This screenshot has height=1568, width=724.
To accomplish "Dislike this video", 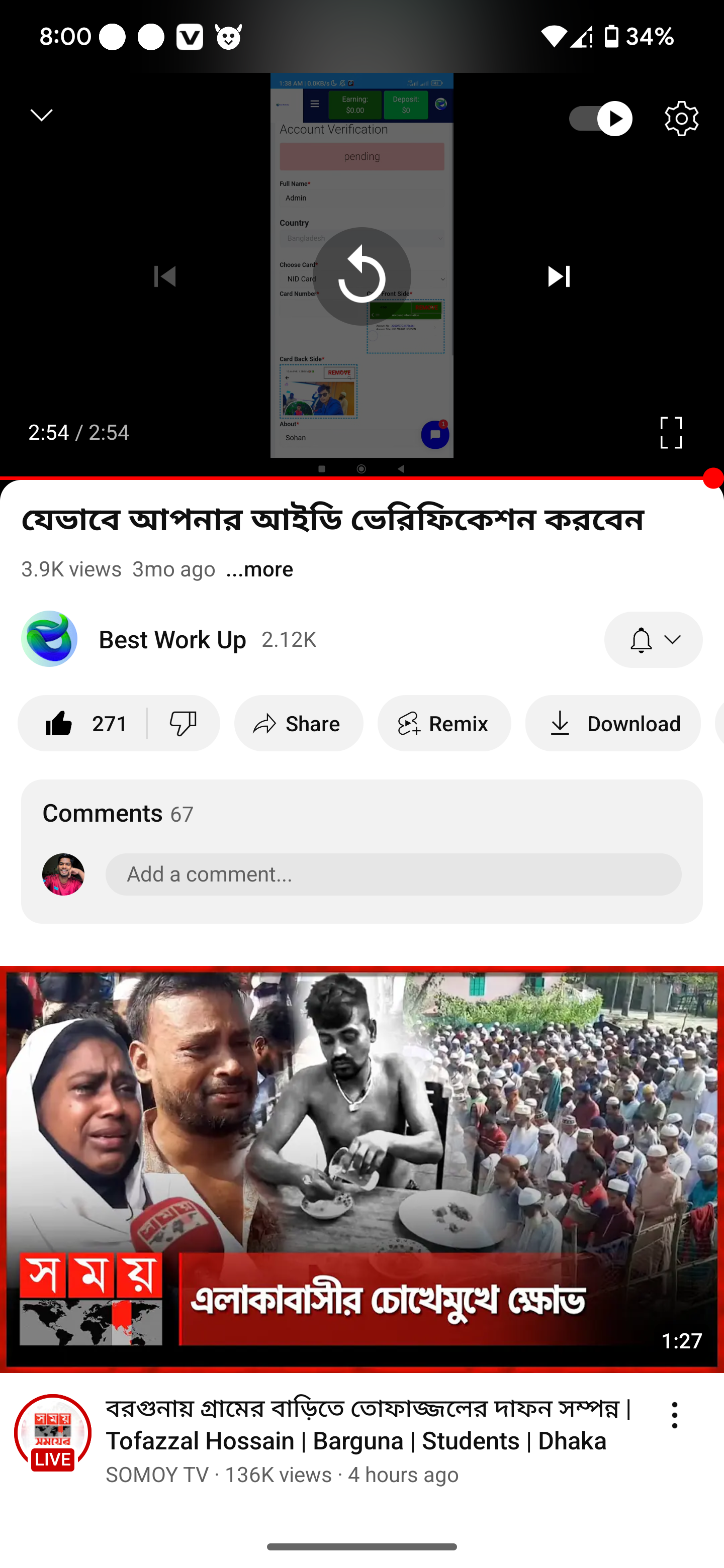I will coord(184,723).
